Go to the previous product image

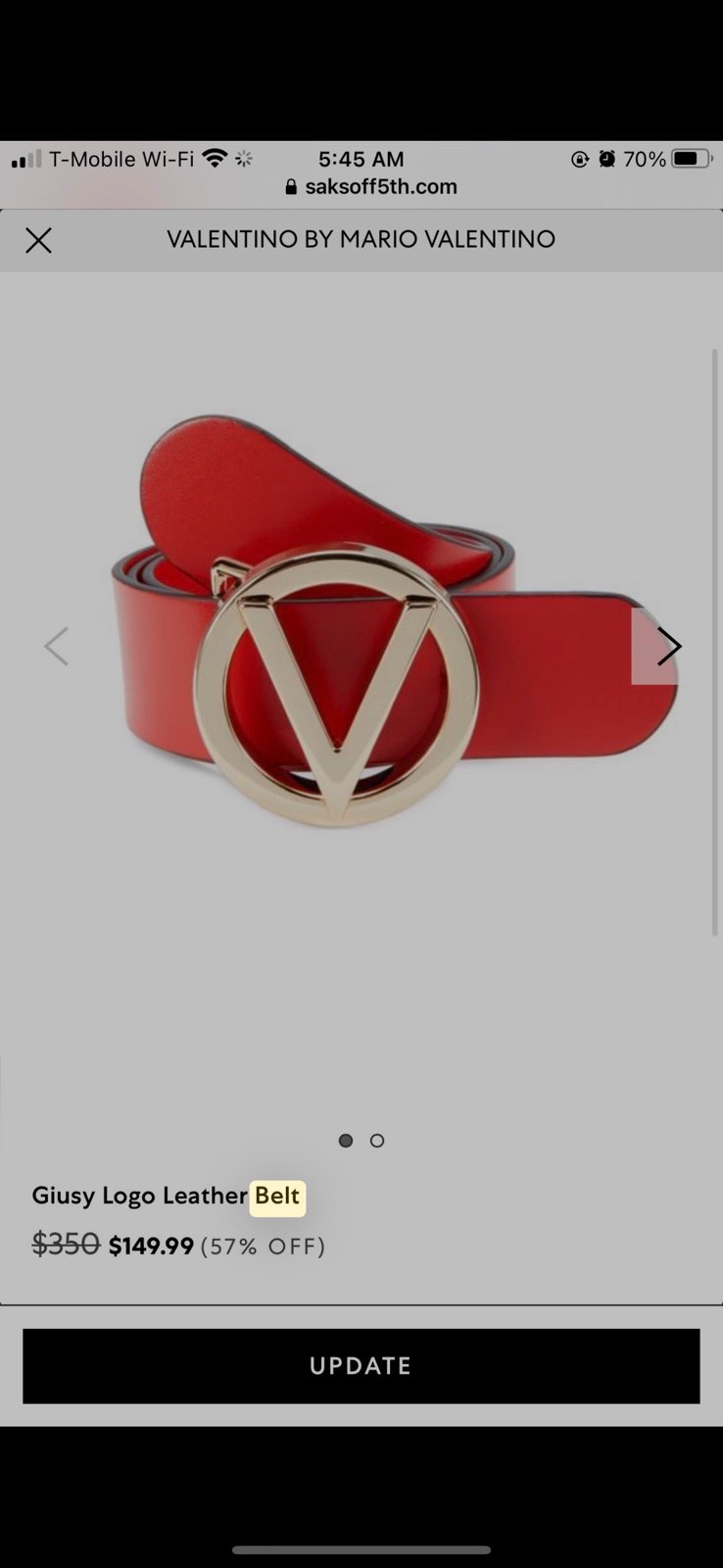click(x=56, y=646)
